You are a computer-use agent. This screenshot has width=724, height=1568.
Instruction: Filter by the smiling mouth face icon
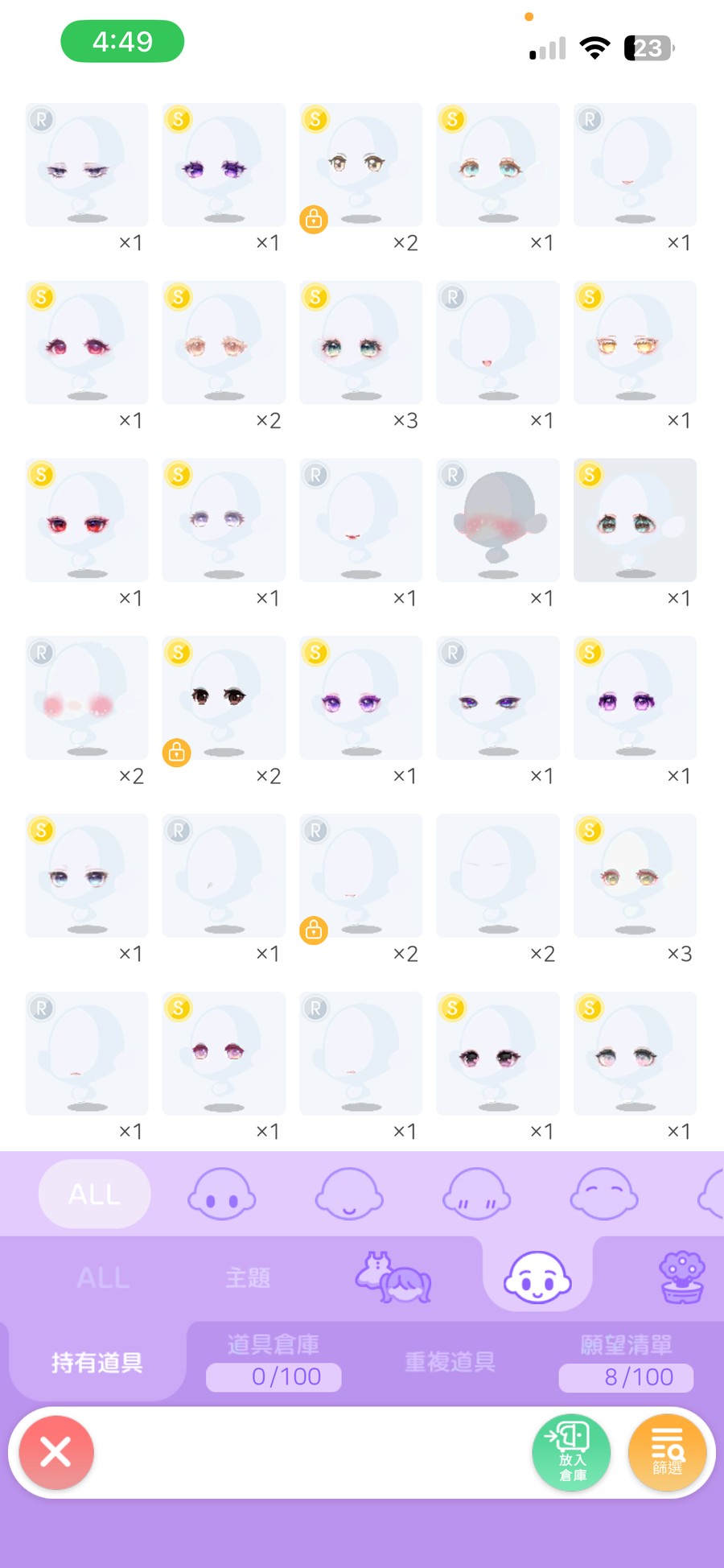pyautogui.click(x=349, y=1194)
